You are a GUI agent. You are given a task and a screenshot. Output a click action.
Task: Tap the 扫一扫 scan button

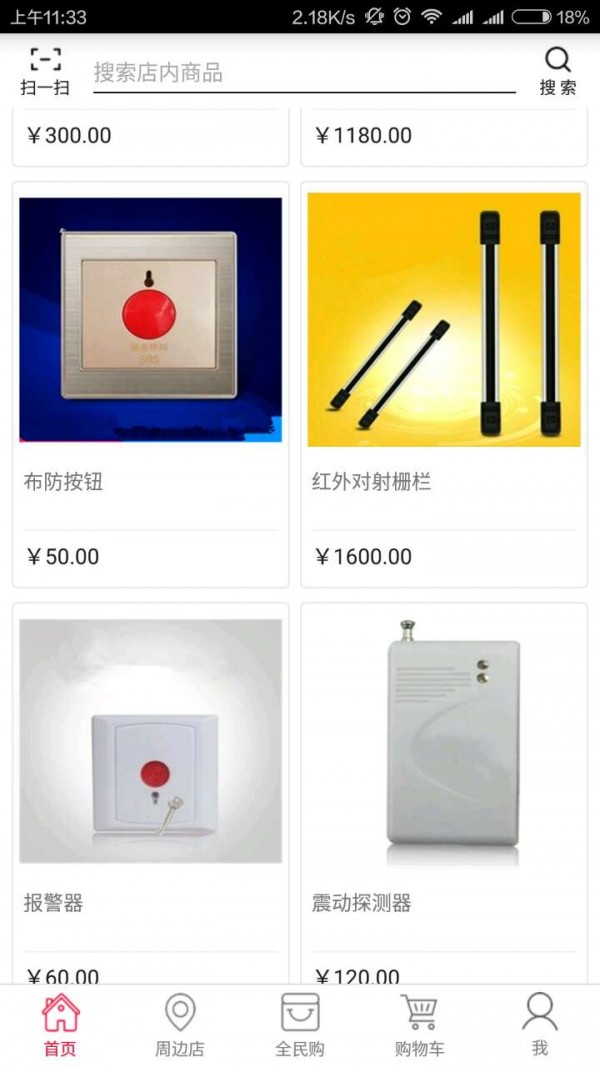45,72
